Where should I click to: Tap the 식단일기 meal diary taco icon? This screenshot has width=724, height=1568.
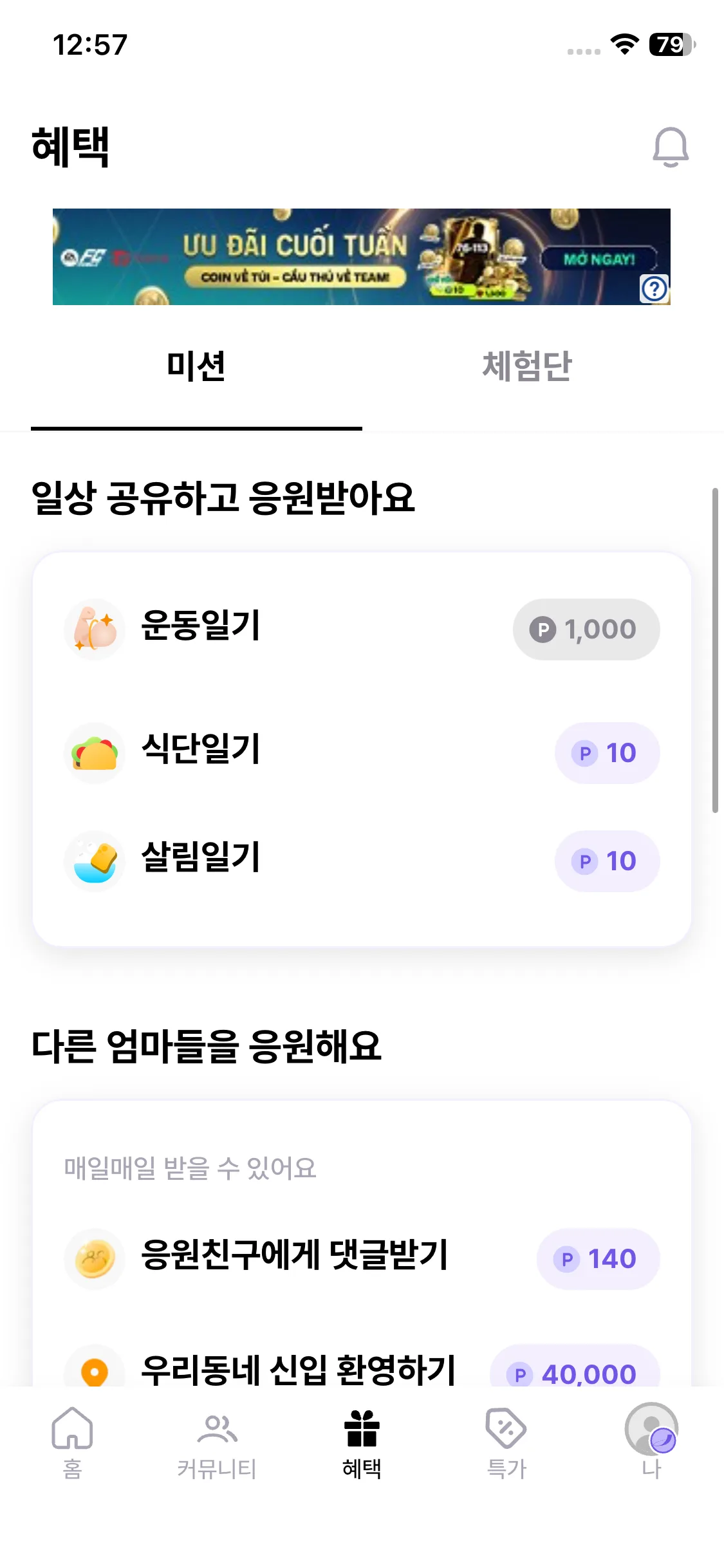(94, 752)
